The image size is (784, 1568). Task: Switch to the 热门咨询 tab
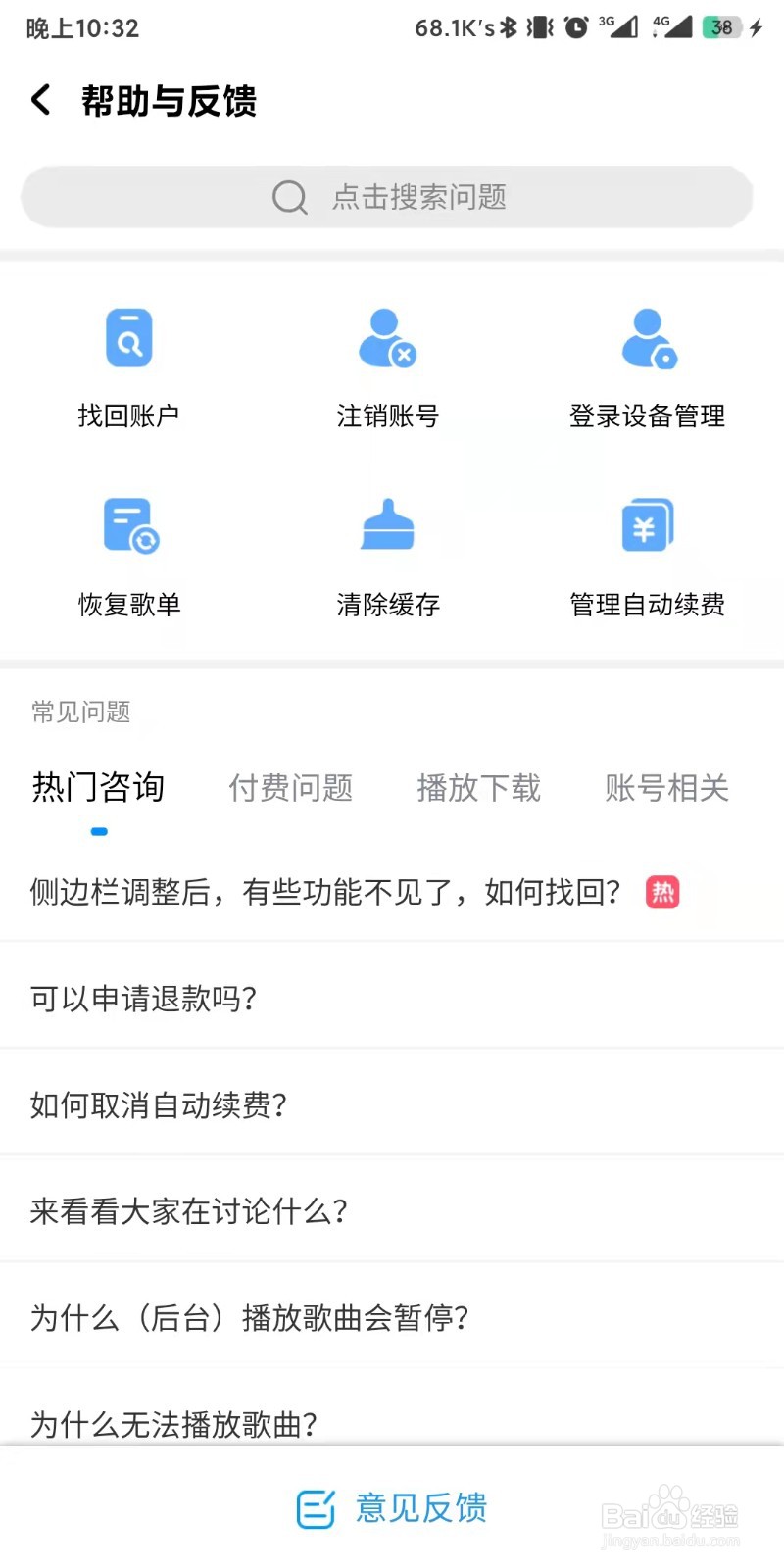(98, 788)
